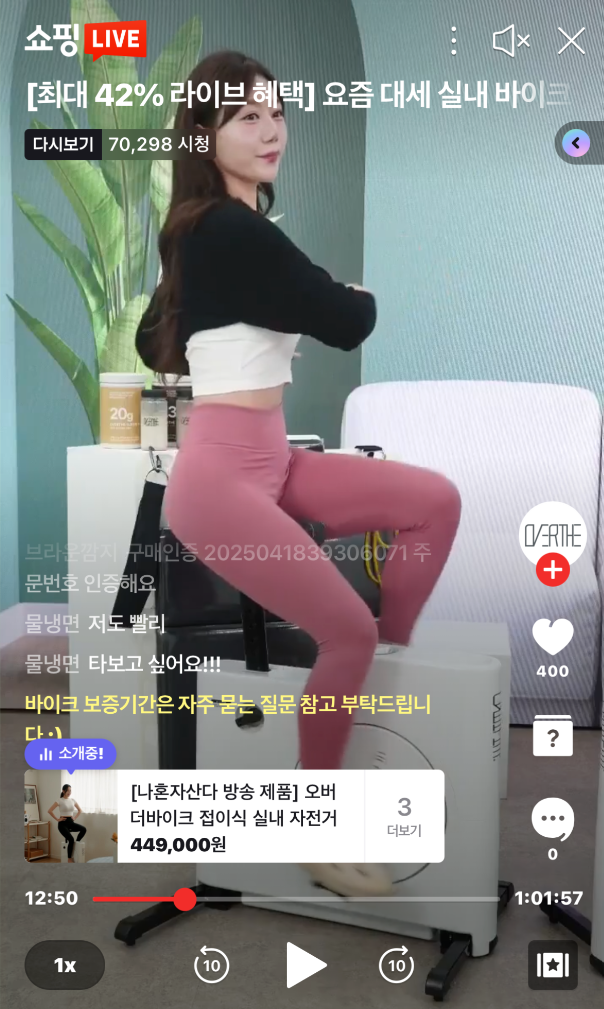
Task: Seek on the video progress bar
Action: 300,899
